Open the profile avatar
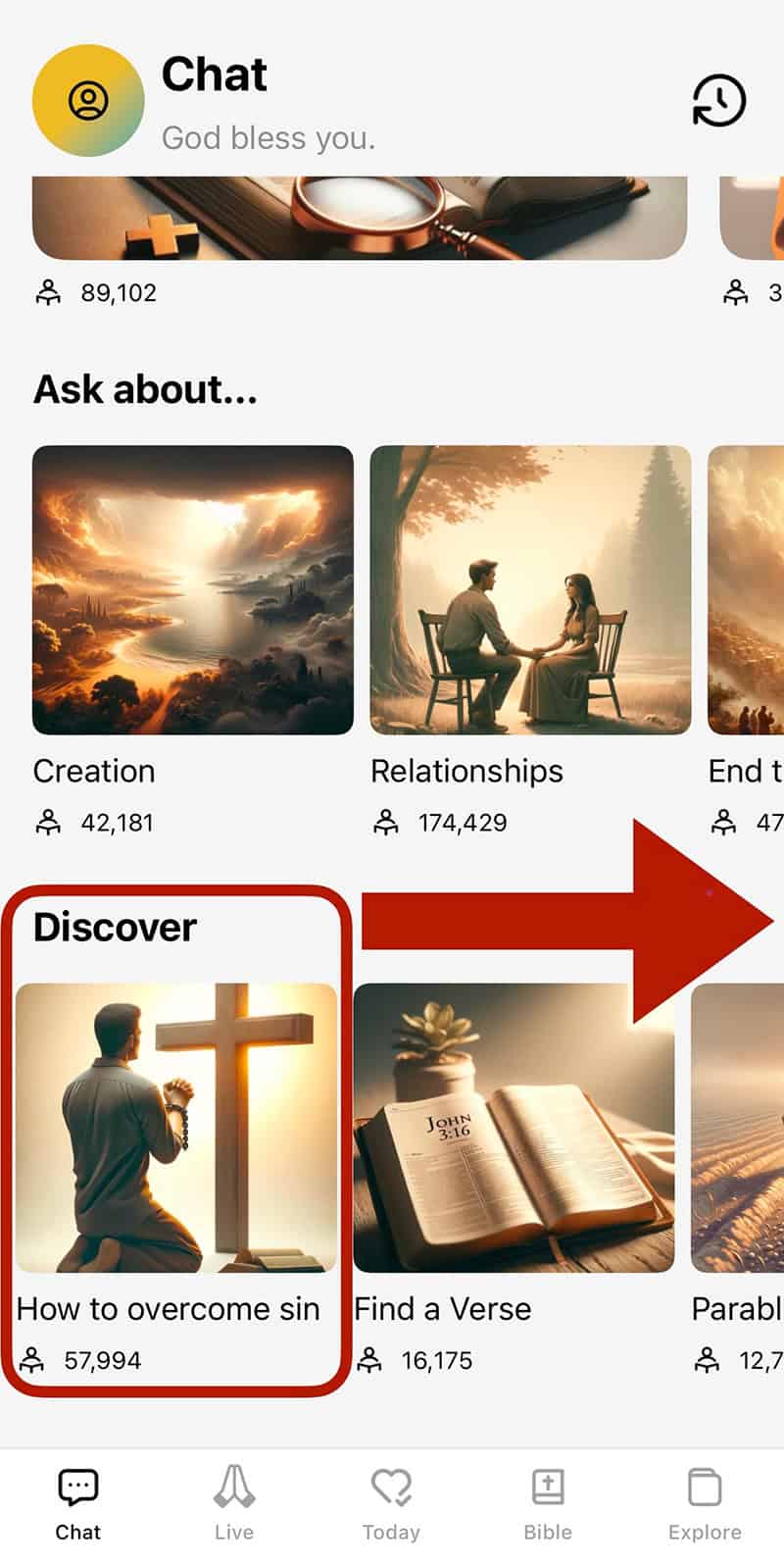This screenshot has width=784, height=1566. coord(88,101)
